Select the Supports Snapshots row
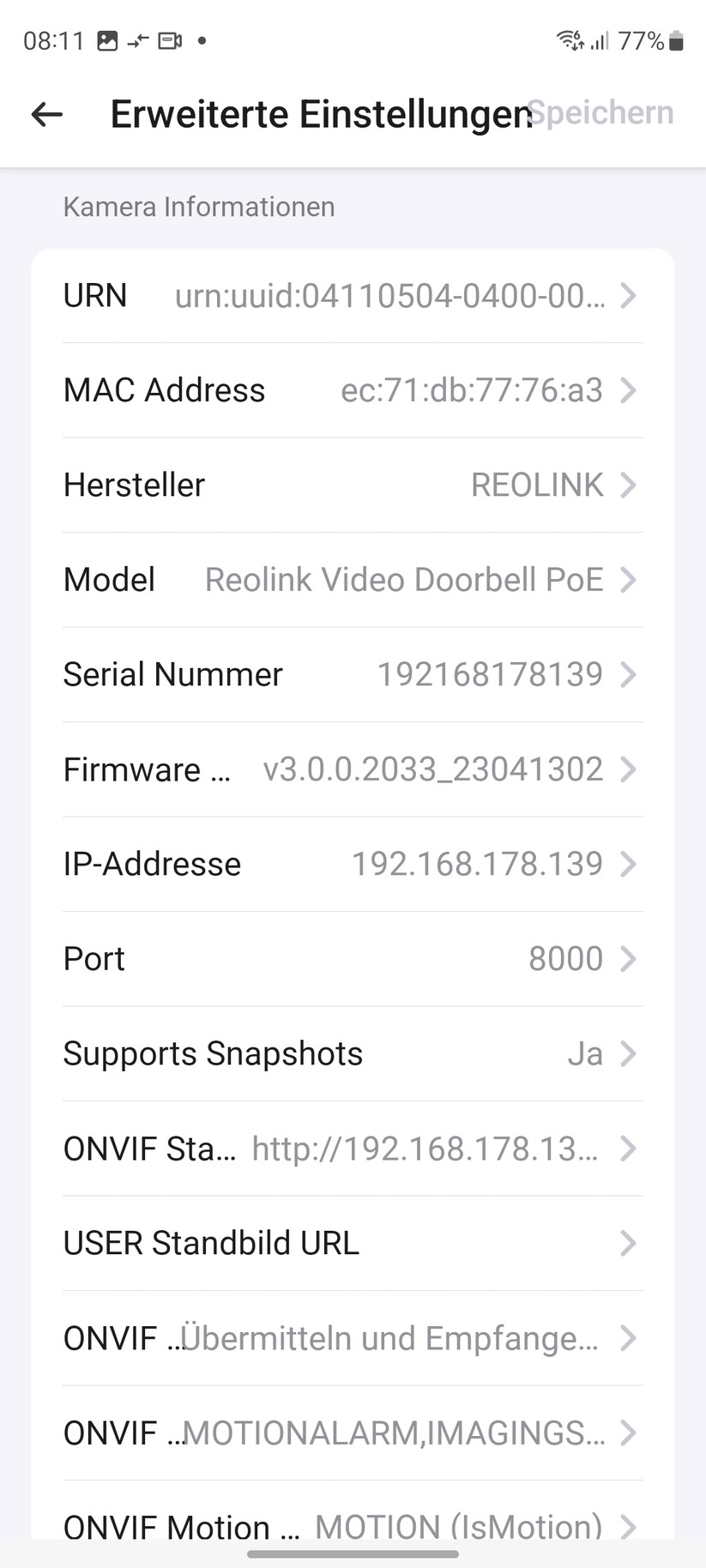 tap(353, 1053)
